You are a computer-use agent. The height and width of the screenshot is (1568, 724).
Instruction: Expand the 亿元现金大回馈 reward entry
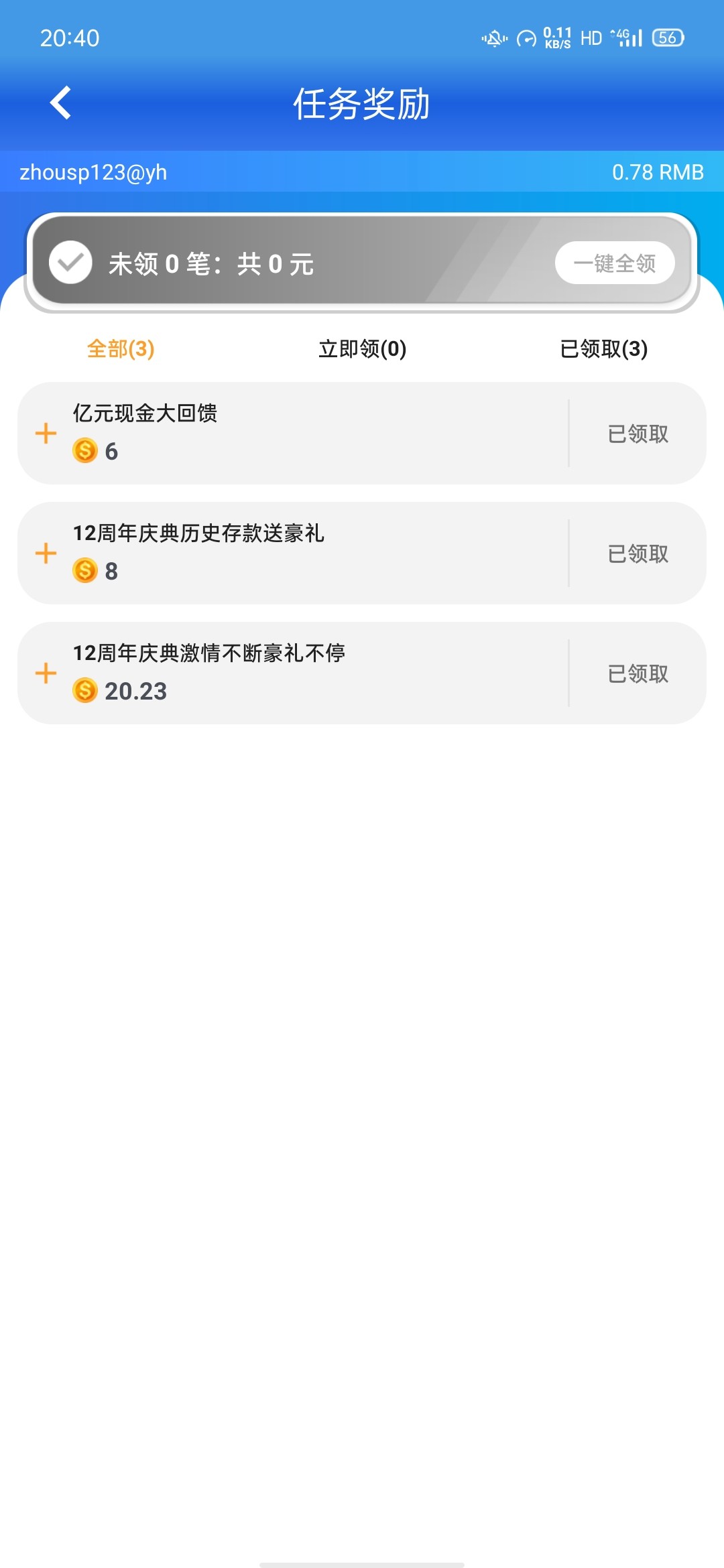46,433
